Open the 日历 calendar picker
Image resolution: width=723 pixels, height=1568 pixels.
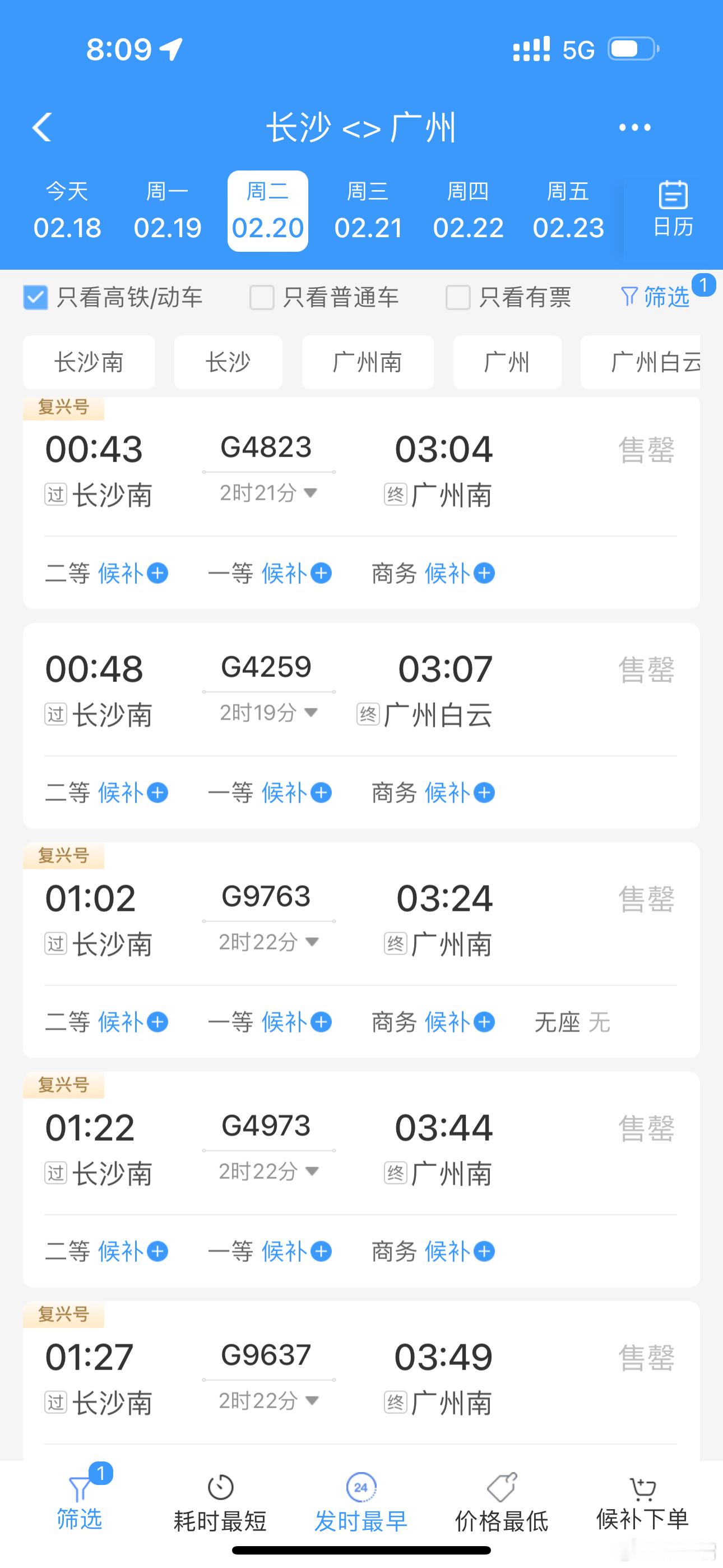(x=673, y=209)
